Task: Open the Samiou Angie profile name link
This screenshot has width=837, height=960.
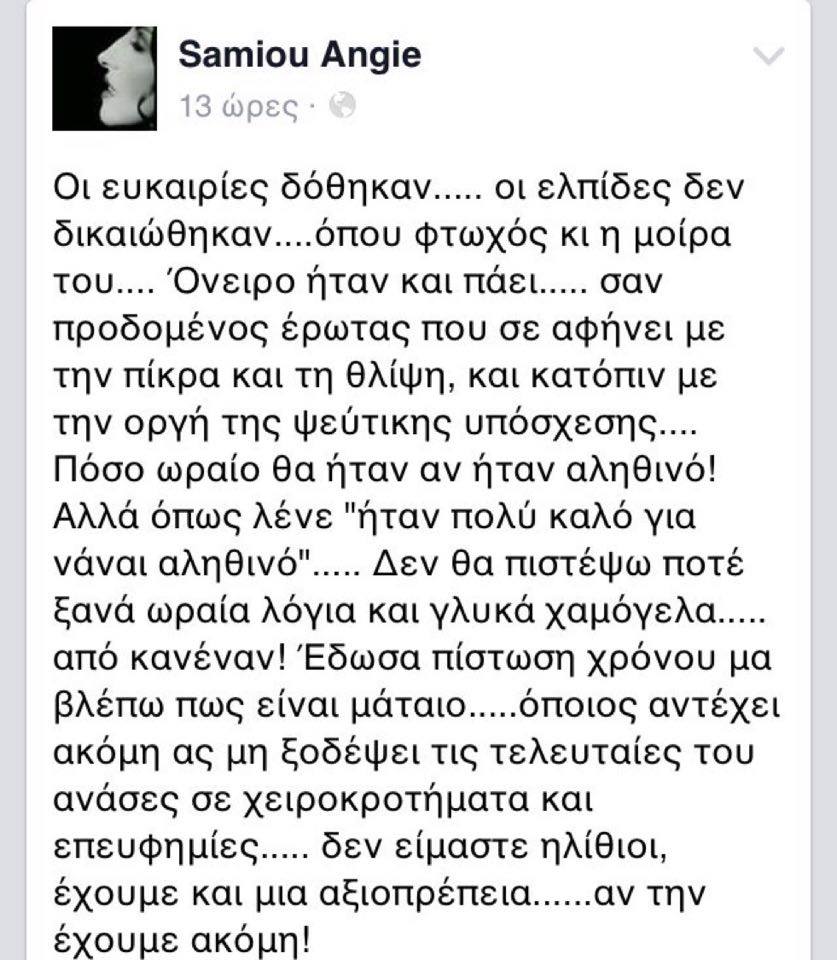Action: point(299,54)
